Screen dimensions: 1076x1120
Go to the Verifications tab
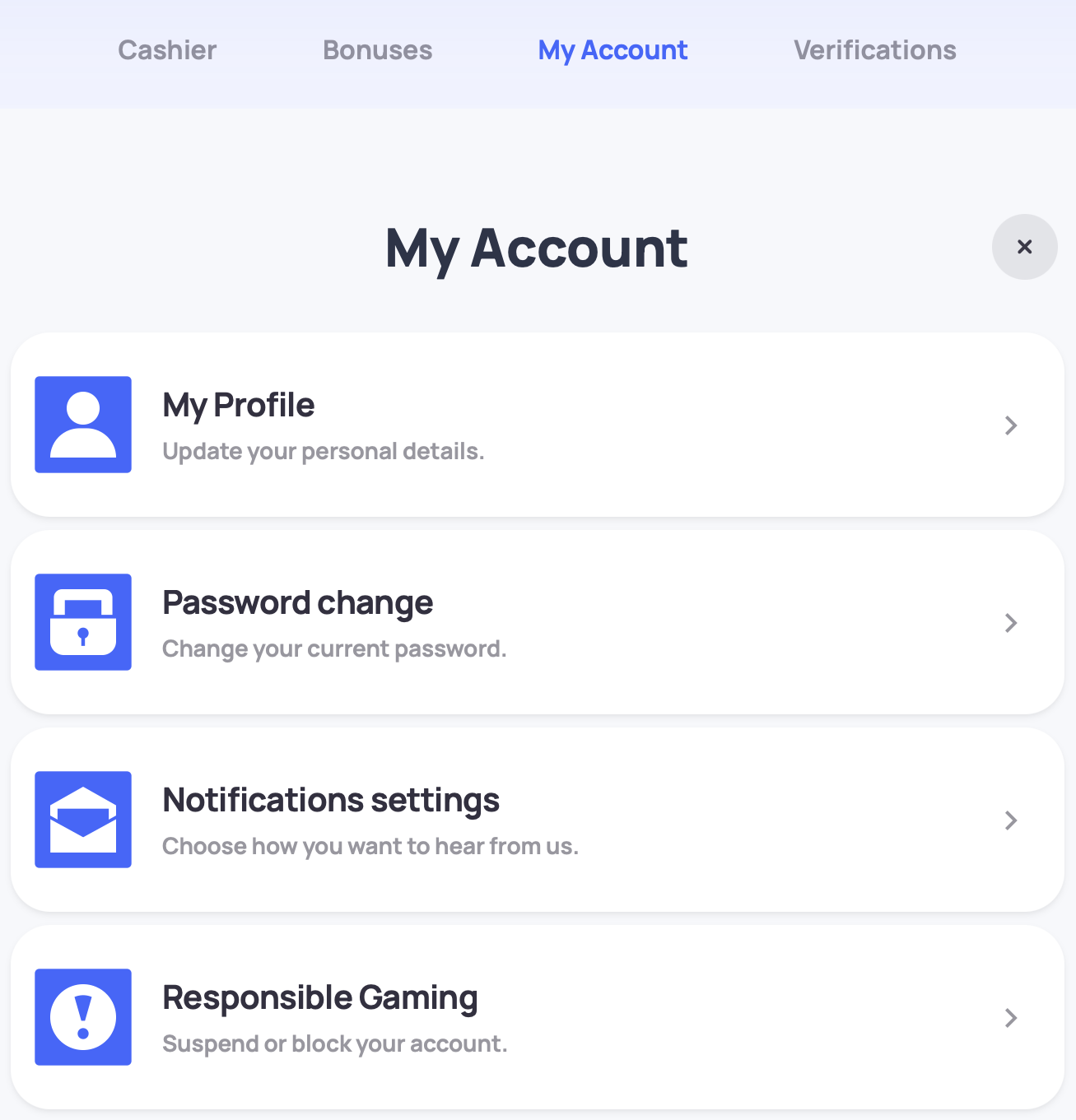click(x=874, y=50)
